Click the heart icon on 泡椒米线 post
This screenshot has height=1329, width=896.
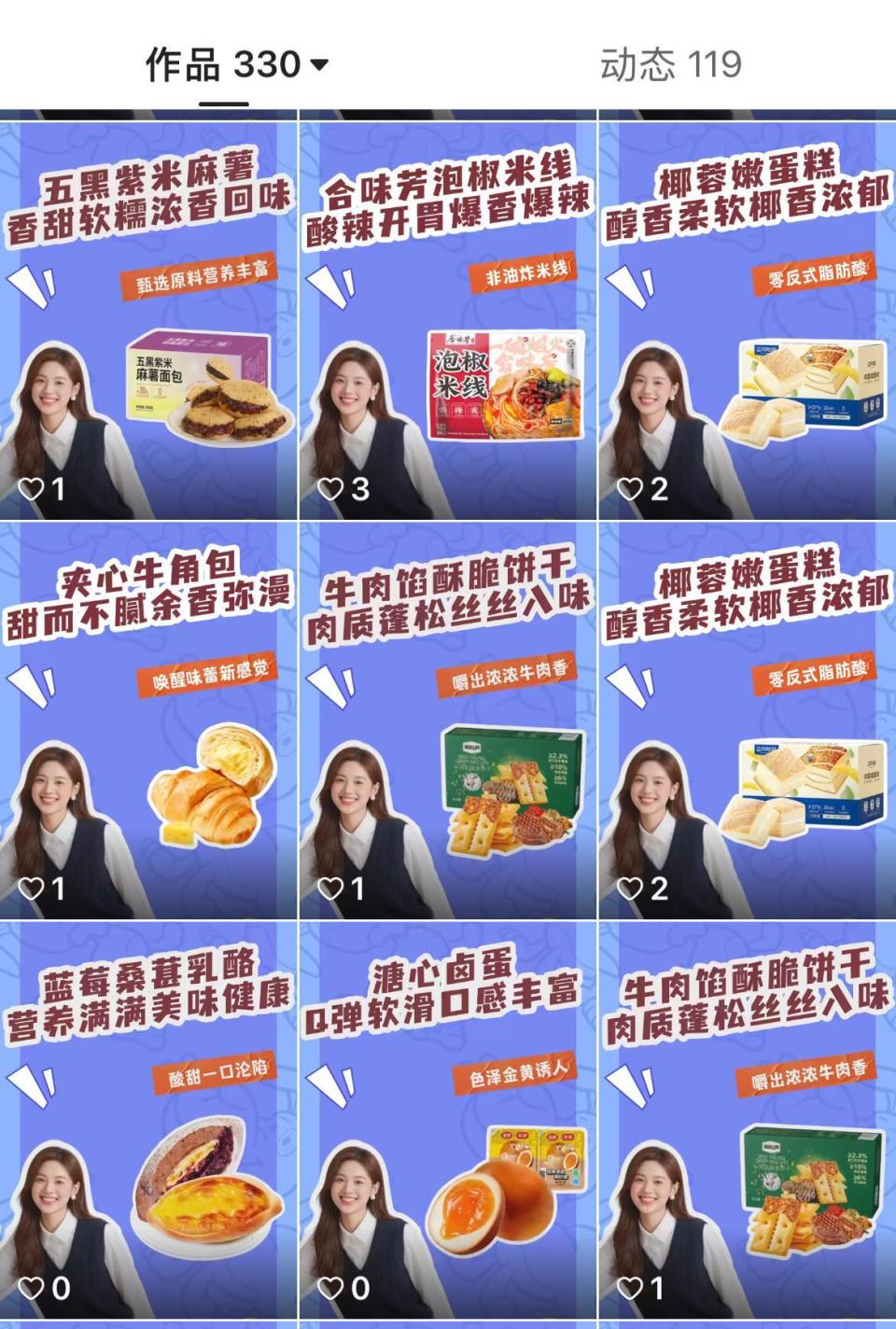pyautogui.click(x=331, y=486)
